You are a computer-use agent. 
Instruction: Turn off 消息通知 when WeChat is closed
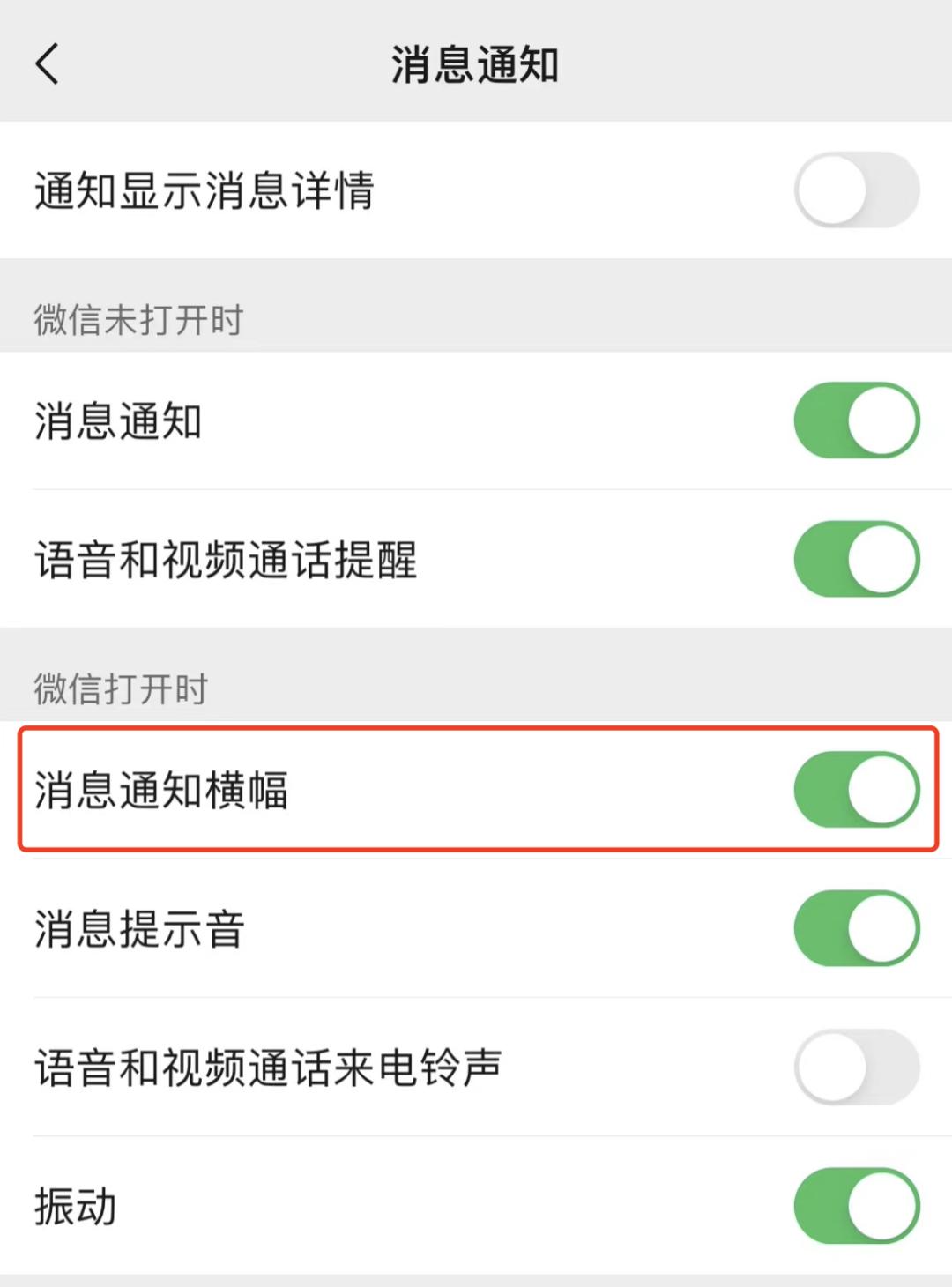(x=856, y=420)
